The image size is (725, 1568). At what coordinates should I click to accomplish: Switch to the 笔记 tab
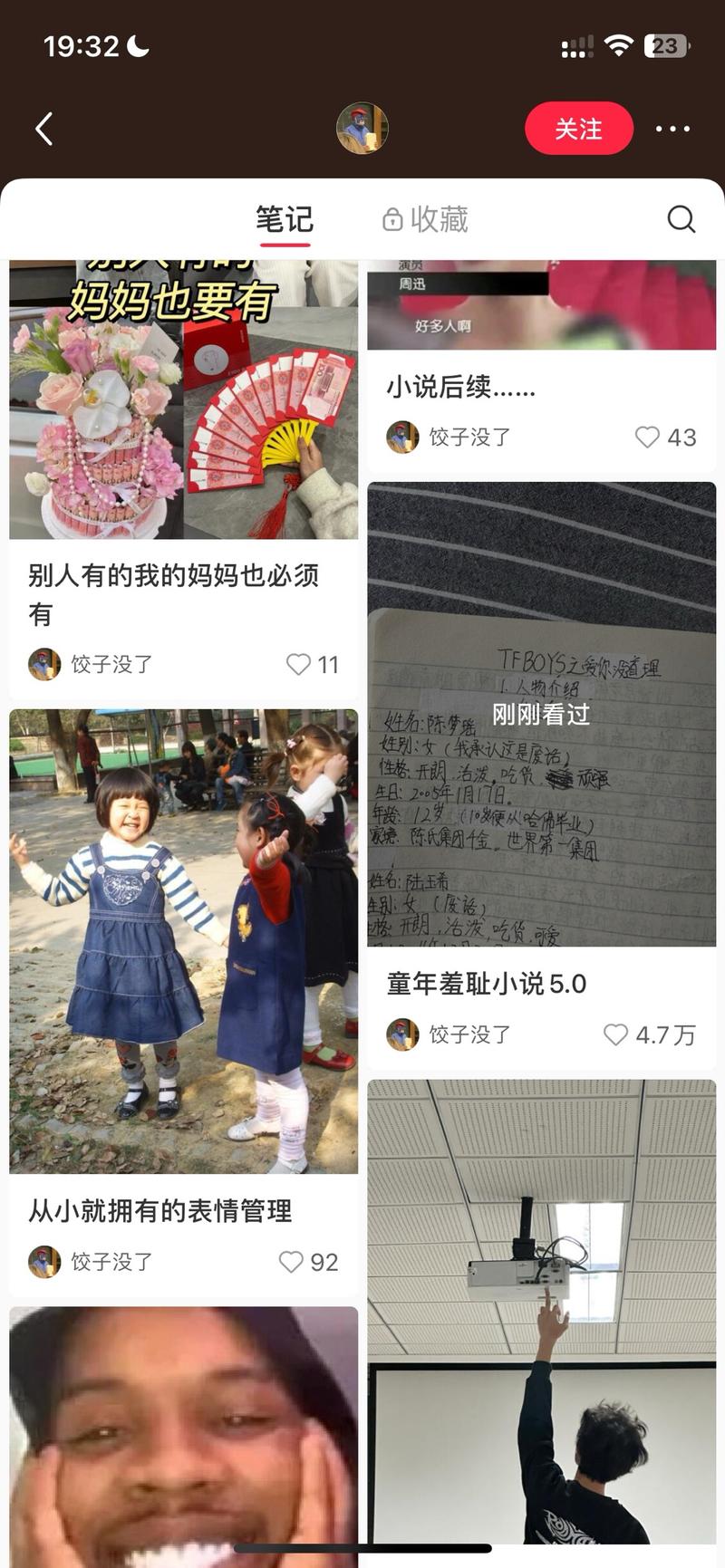tap(285, 219)
